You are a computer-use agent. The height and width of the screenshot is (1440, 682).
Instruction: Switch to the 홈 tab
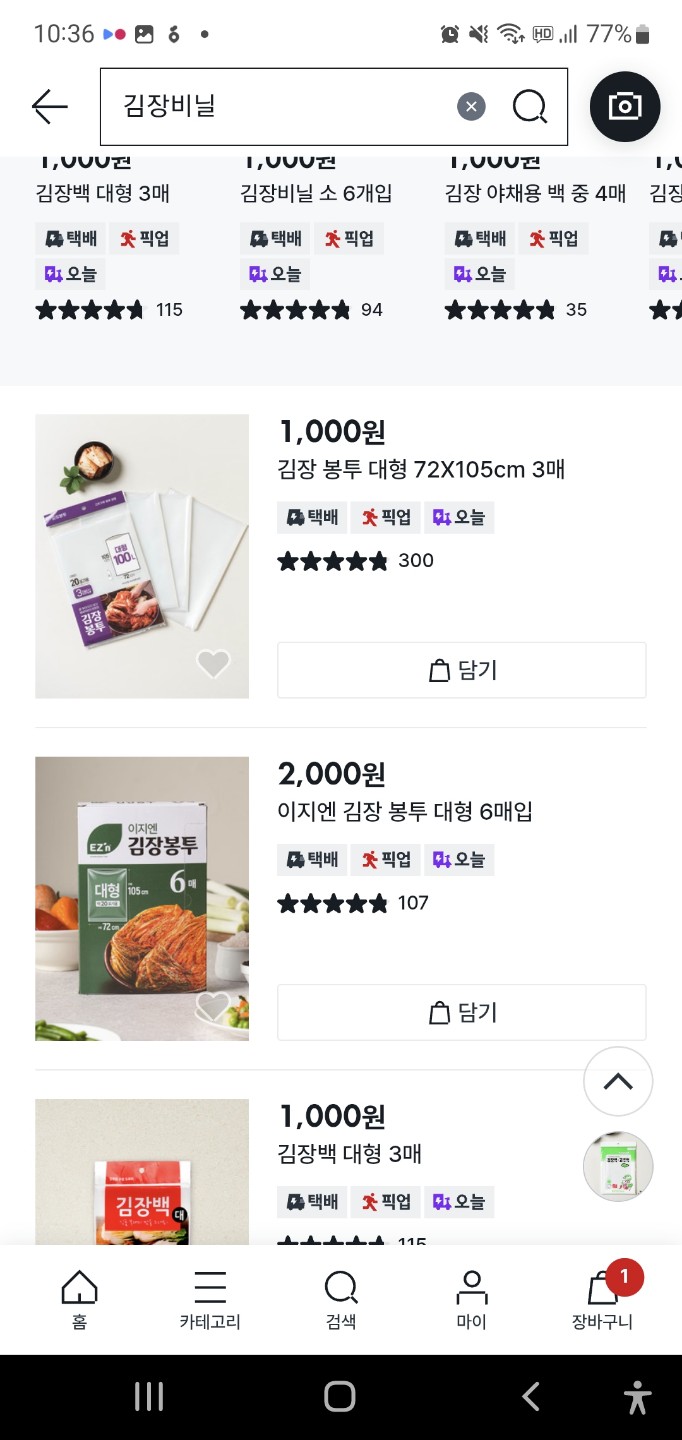(x=79, y=1300)
